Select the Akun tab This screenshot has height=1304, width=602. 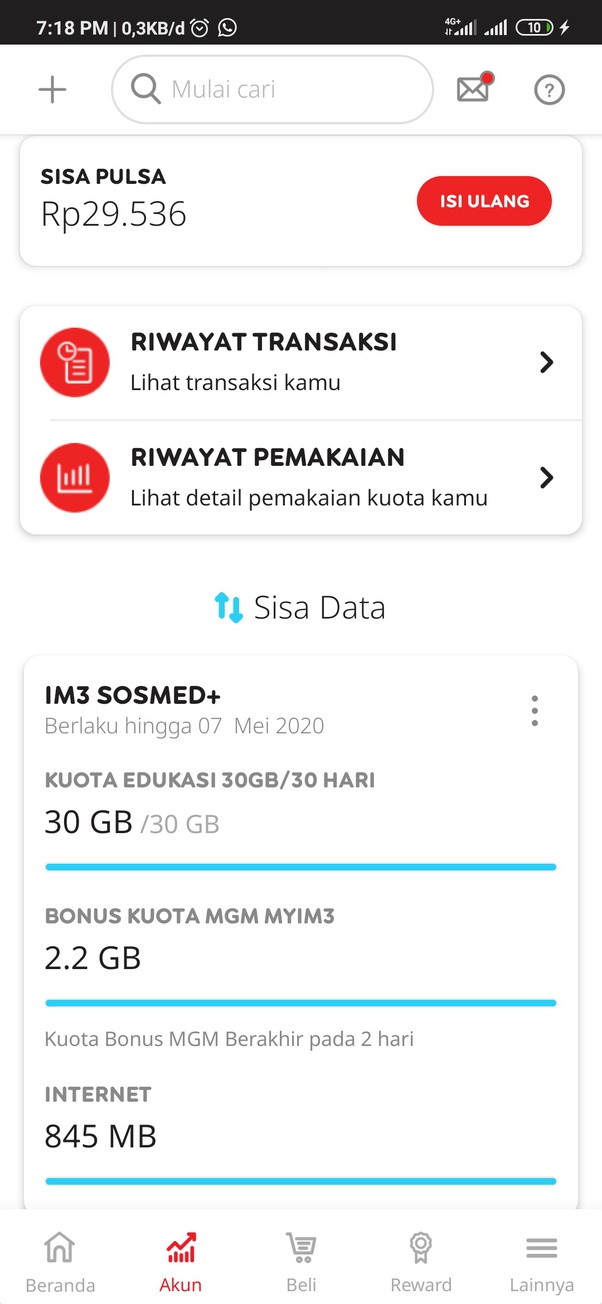click(181, 1262)
